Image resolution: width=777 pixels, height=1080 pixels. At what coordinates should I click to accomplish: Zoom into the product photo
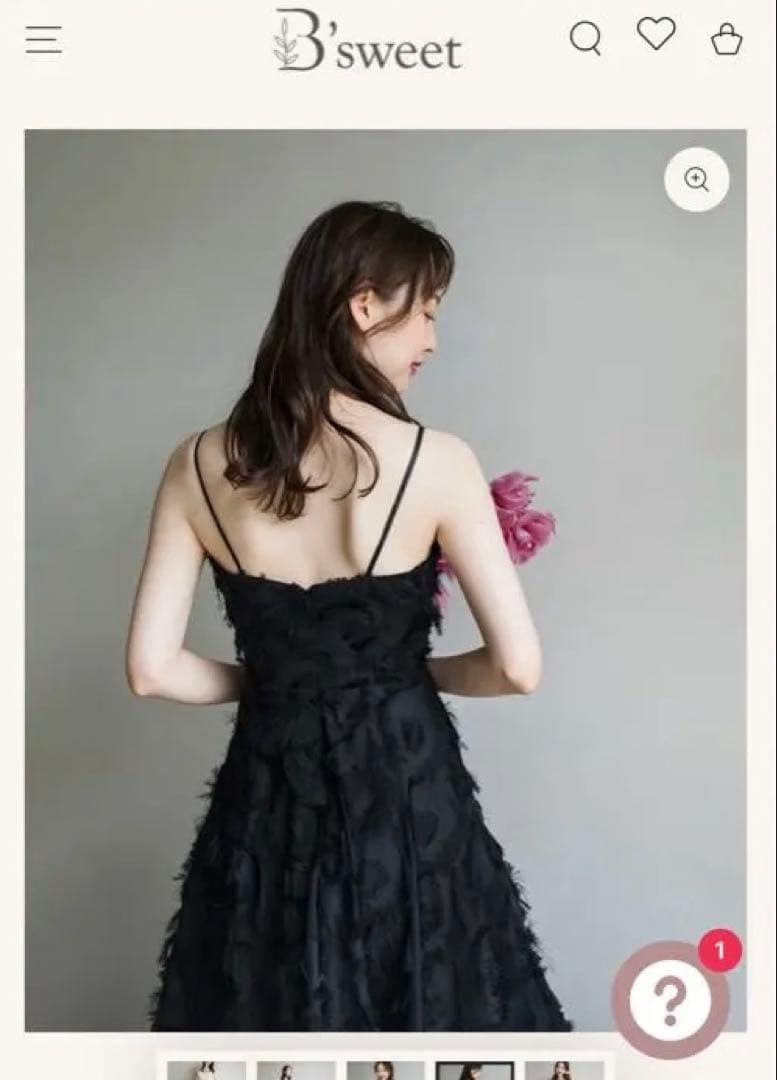[x=696, y=180]
